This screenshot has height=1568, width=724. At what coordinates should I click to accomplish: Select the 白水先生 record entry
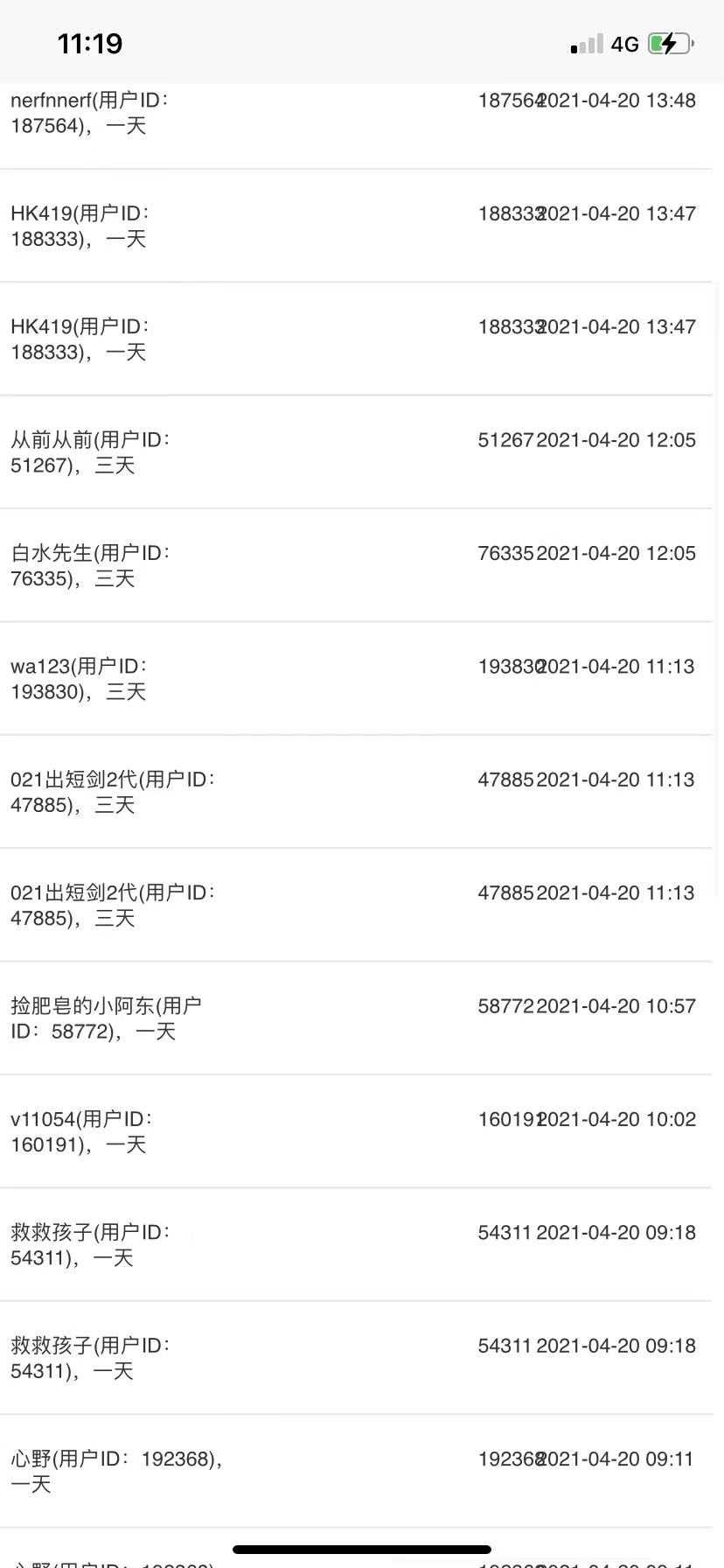pos(356,565)
